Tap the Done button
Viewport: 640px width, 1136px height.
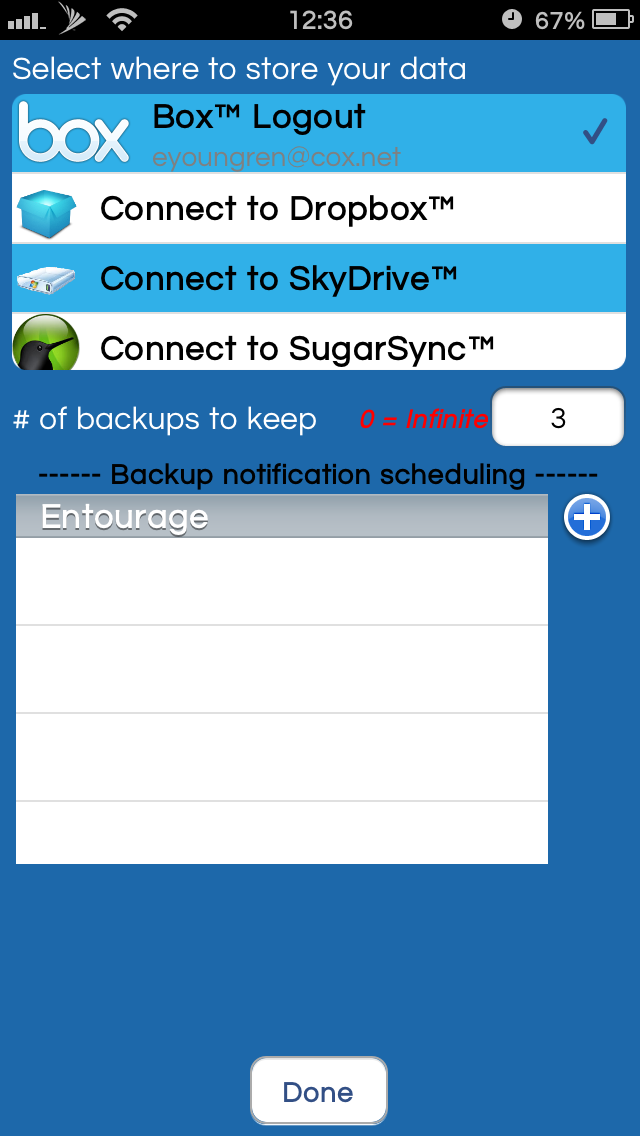point(319,1090)
